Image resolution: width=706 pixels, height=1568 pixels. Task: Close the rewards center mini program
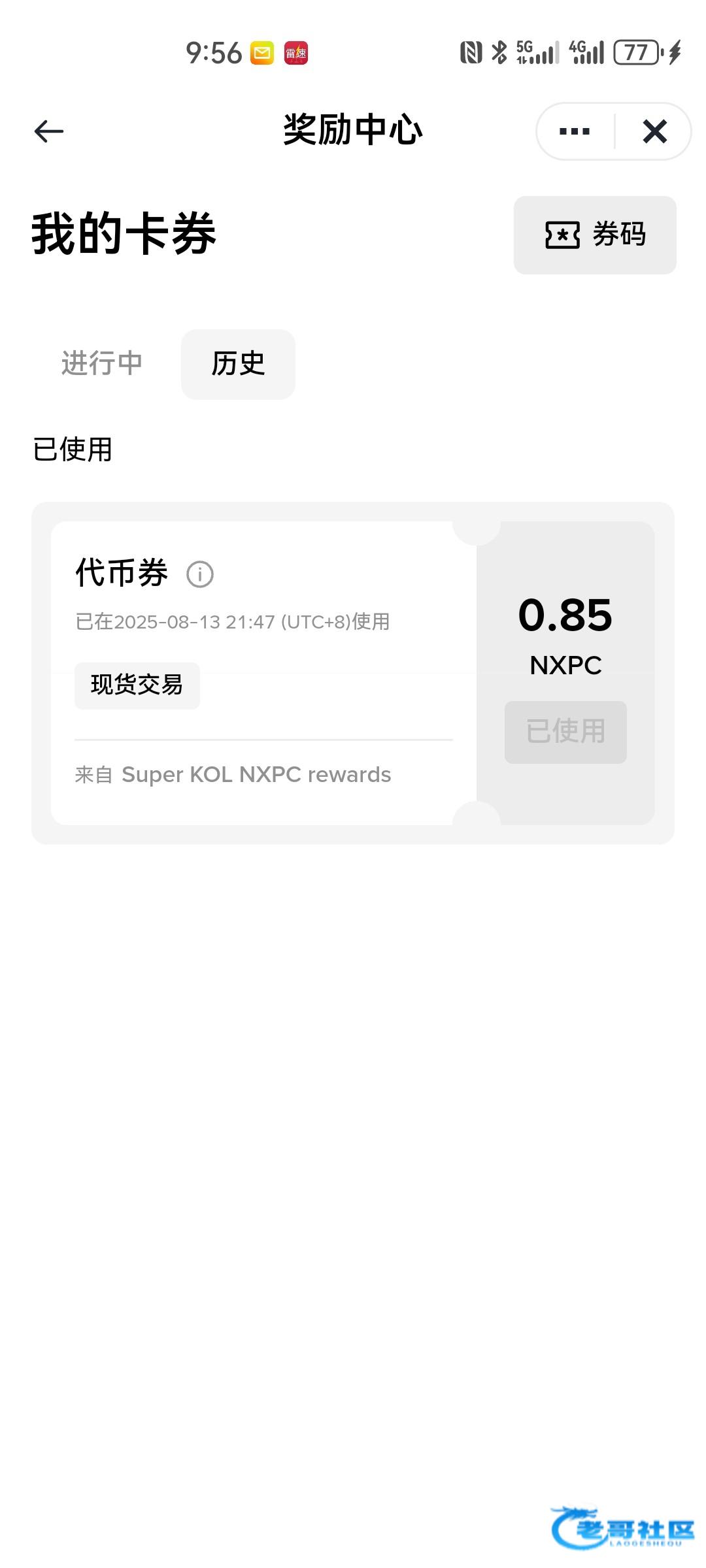tap(654, 131)
